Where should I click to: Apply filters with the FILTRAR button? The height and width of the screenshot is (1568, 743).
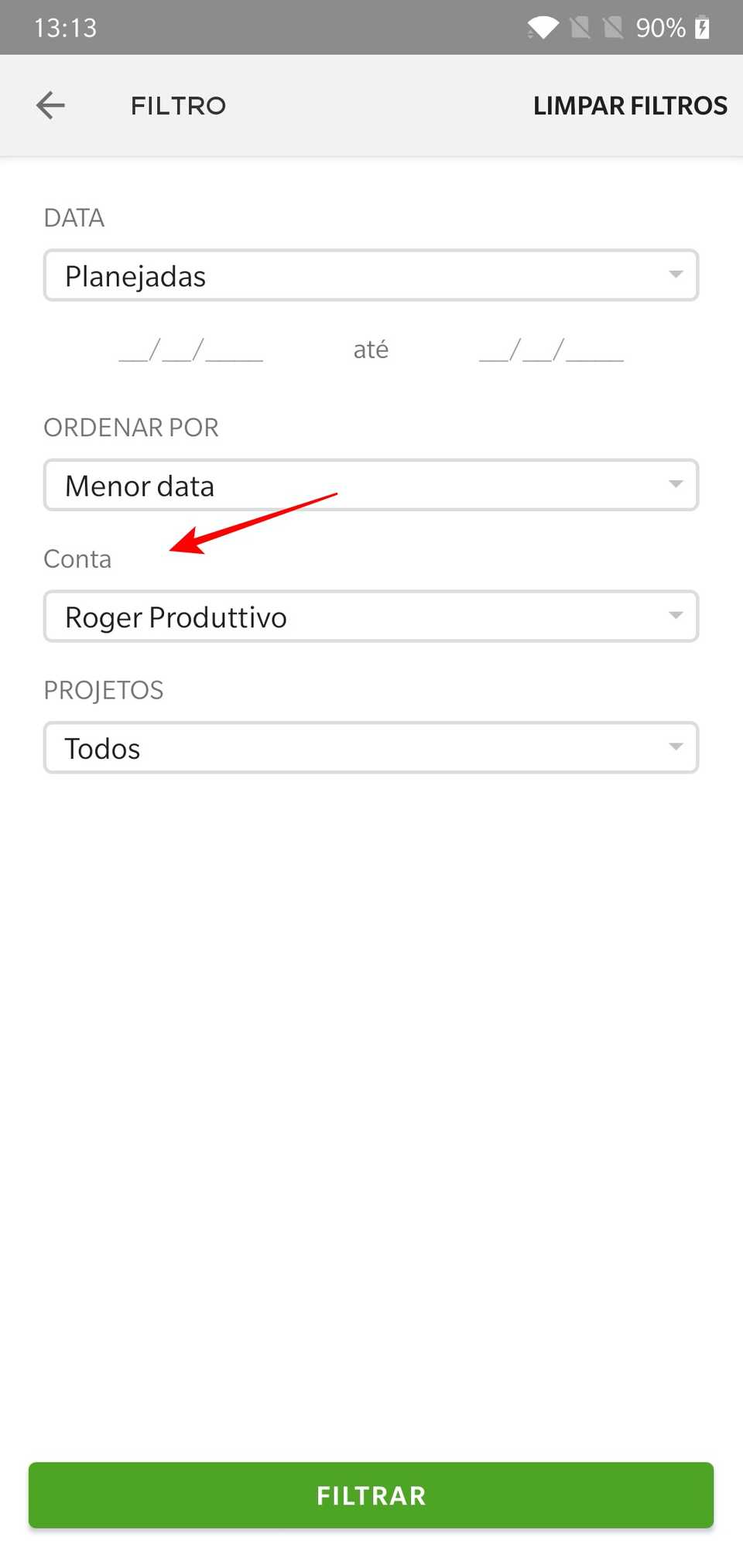371,1495
